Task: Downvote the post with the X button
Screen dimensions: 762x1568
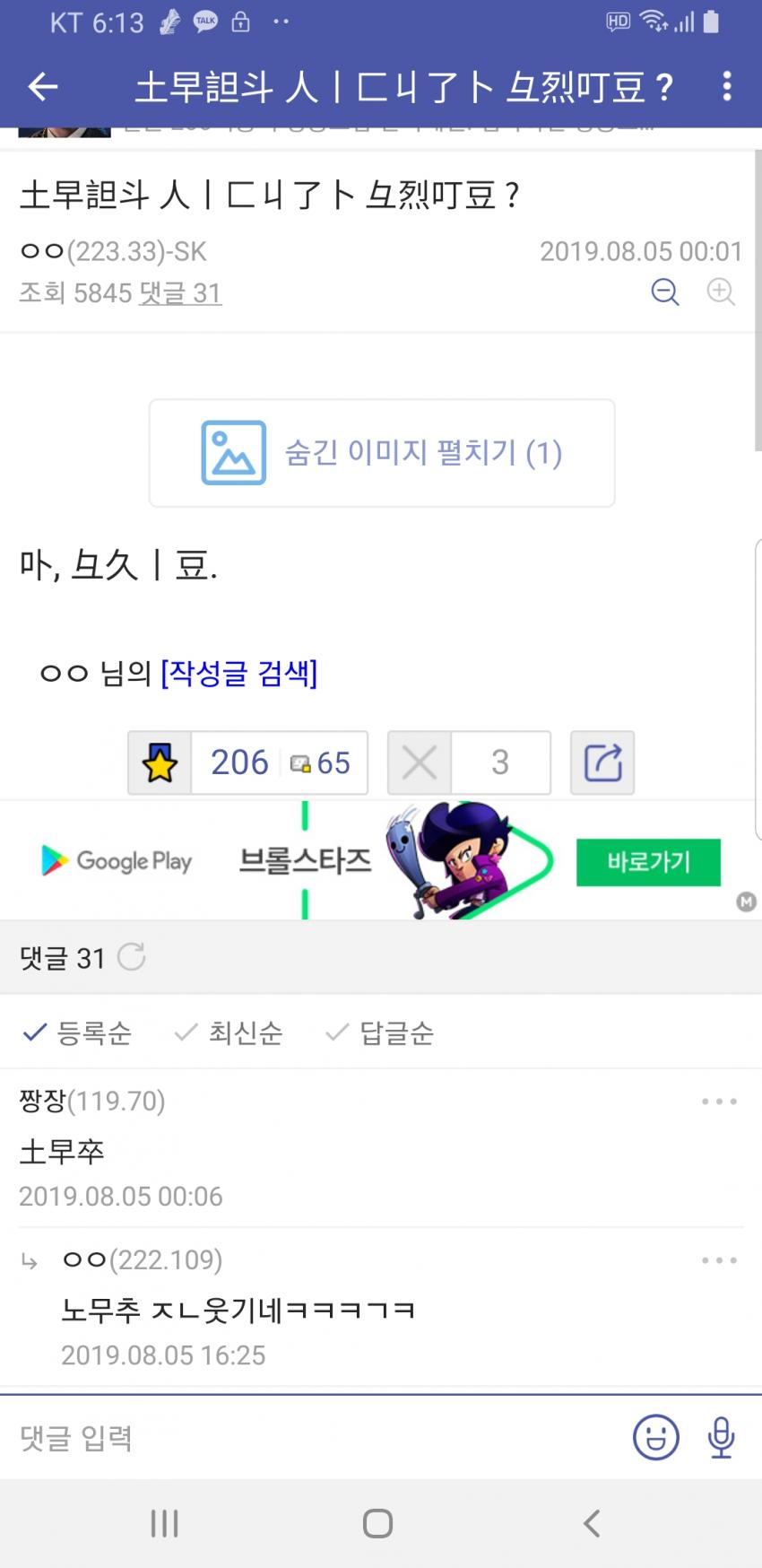Action: (420, 763)
